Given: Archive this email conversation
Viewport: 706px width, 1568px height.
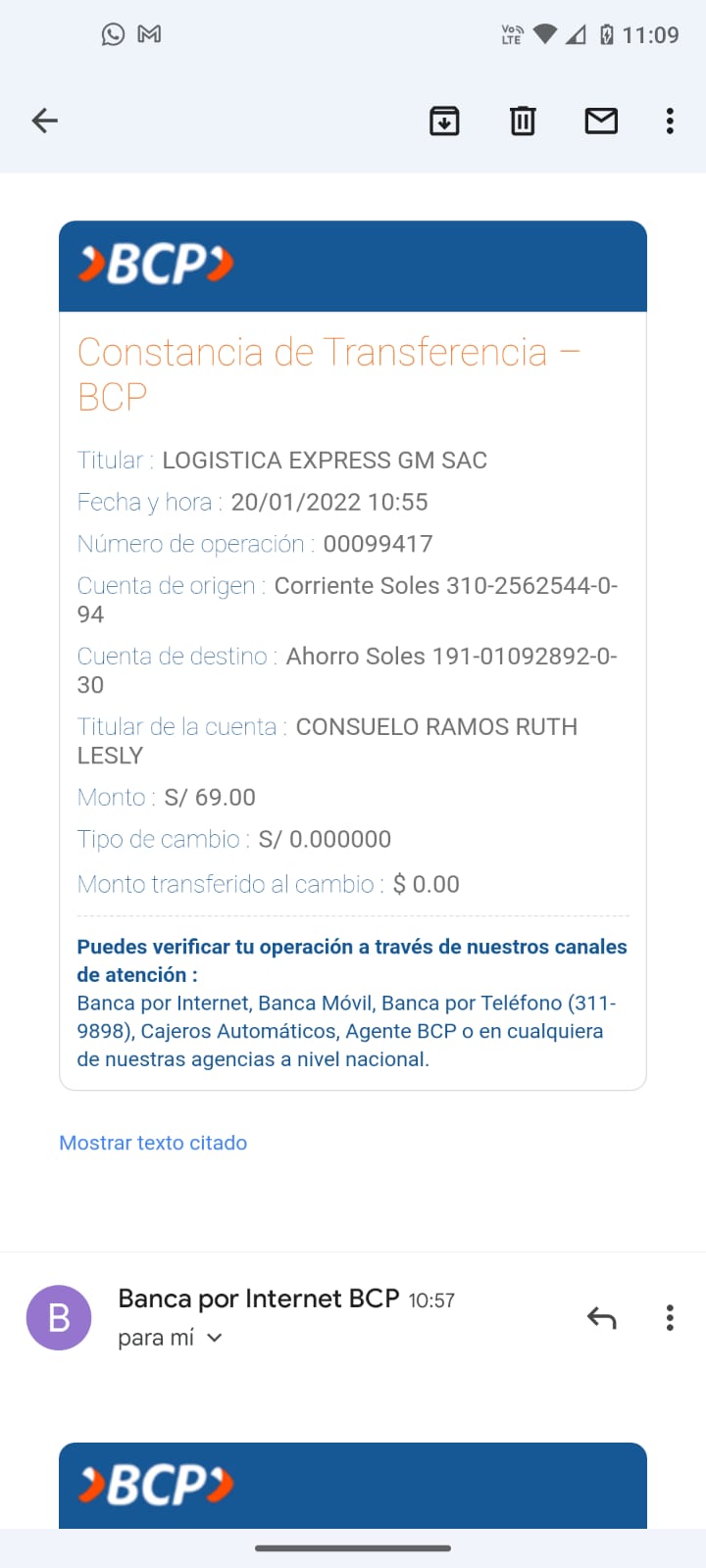Looking at the screenshot, I should tap(444, 121).
